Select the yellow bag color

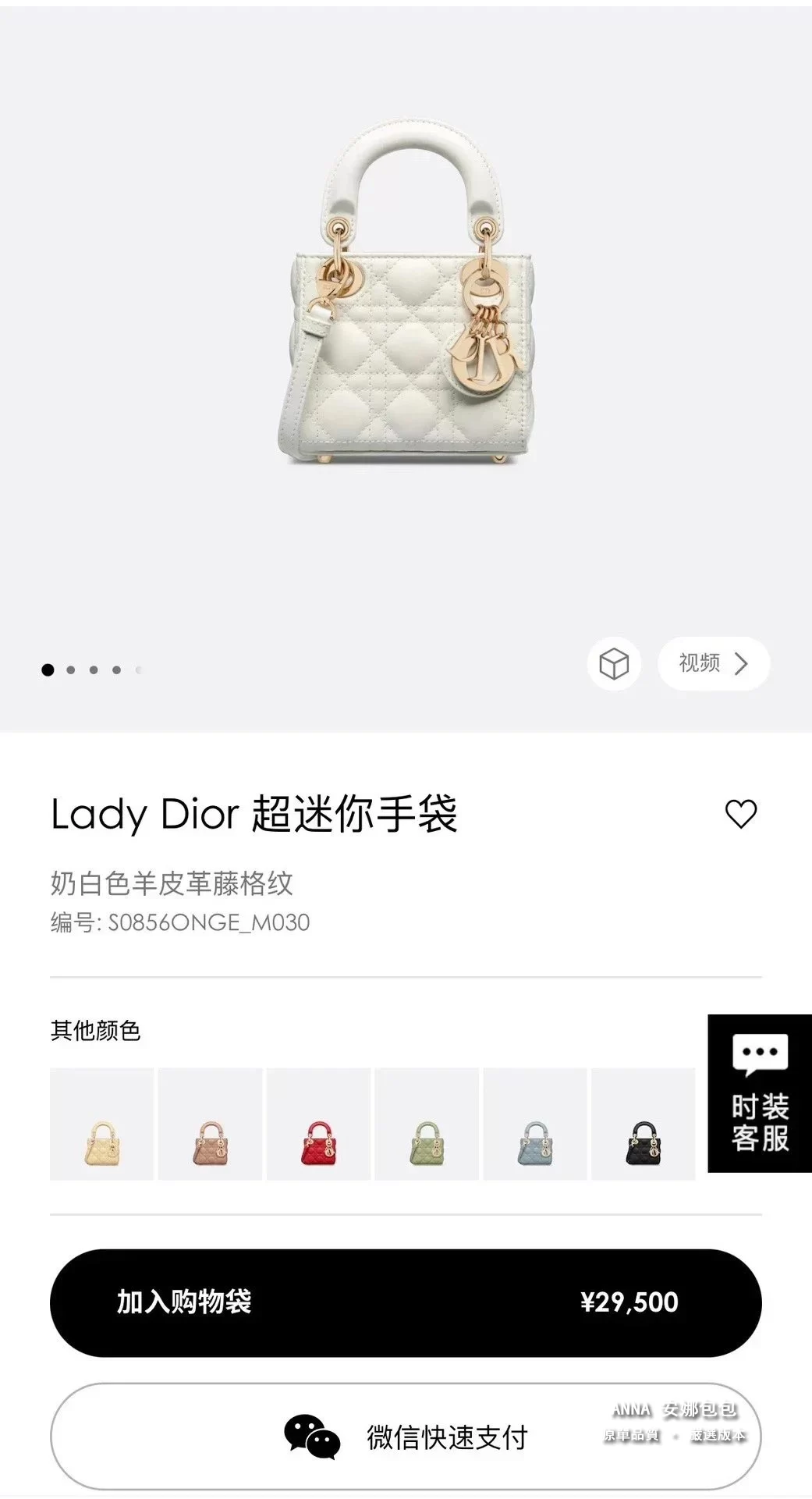(102, 1124)
